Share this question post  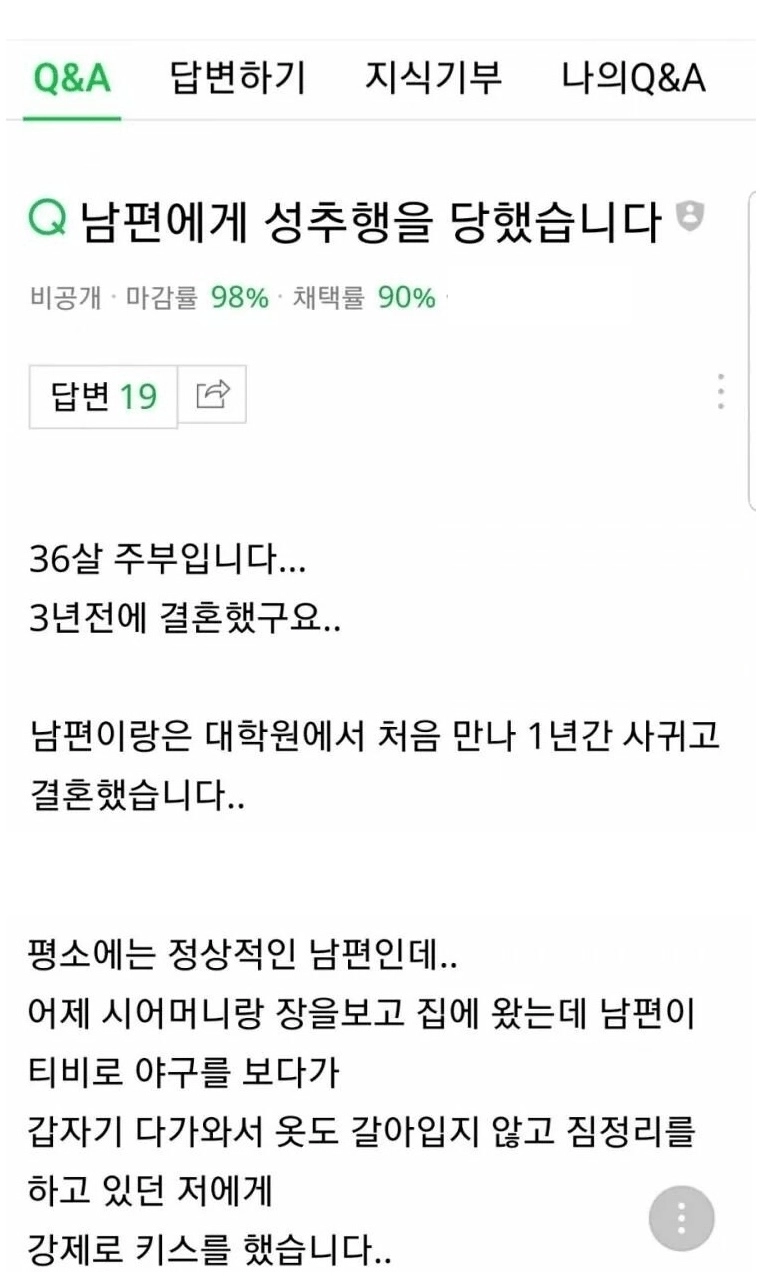(212, 395)
